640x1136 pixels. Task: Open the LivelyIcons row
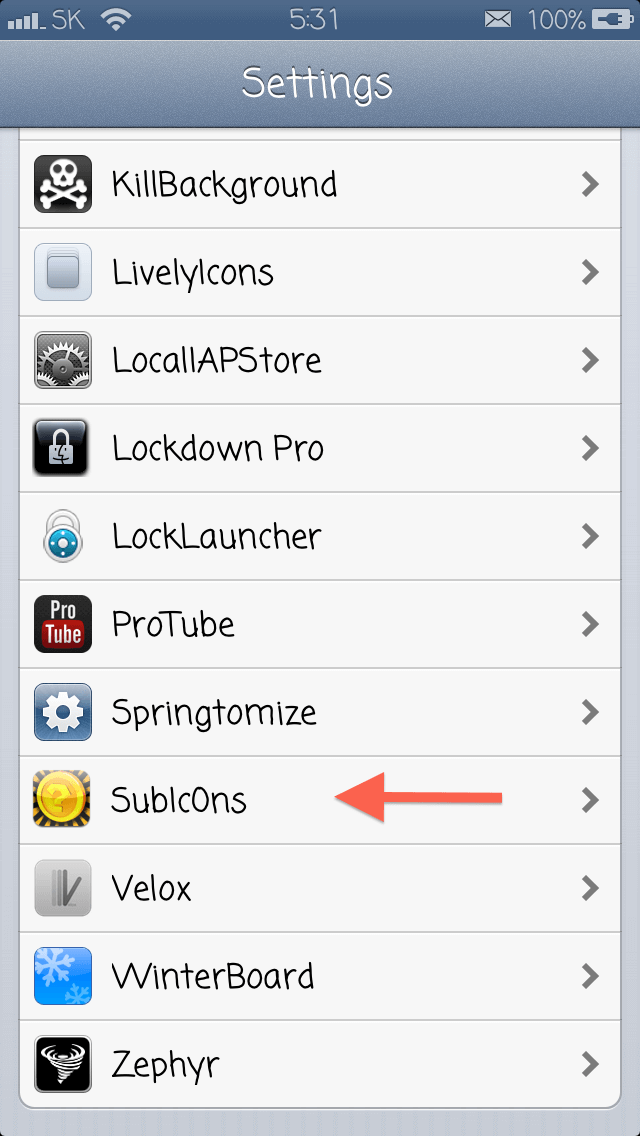[x=320, y=272]
